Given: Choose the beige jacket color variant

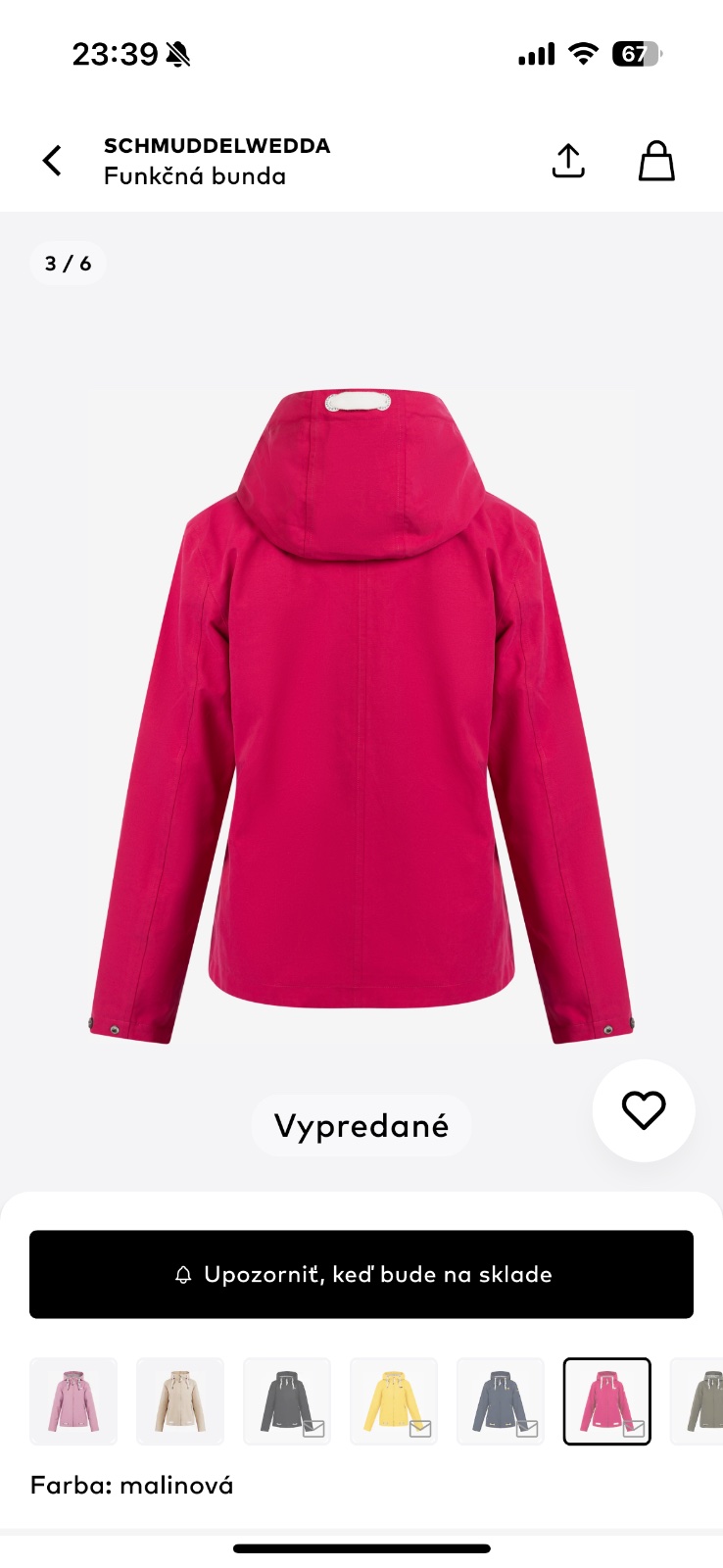Looking at the screenshot, I should tap(180, 1401).
